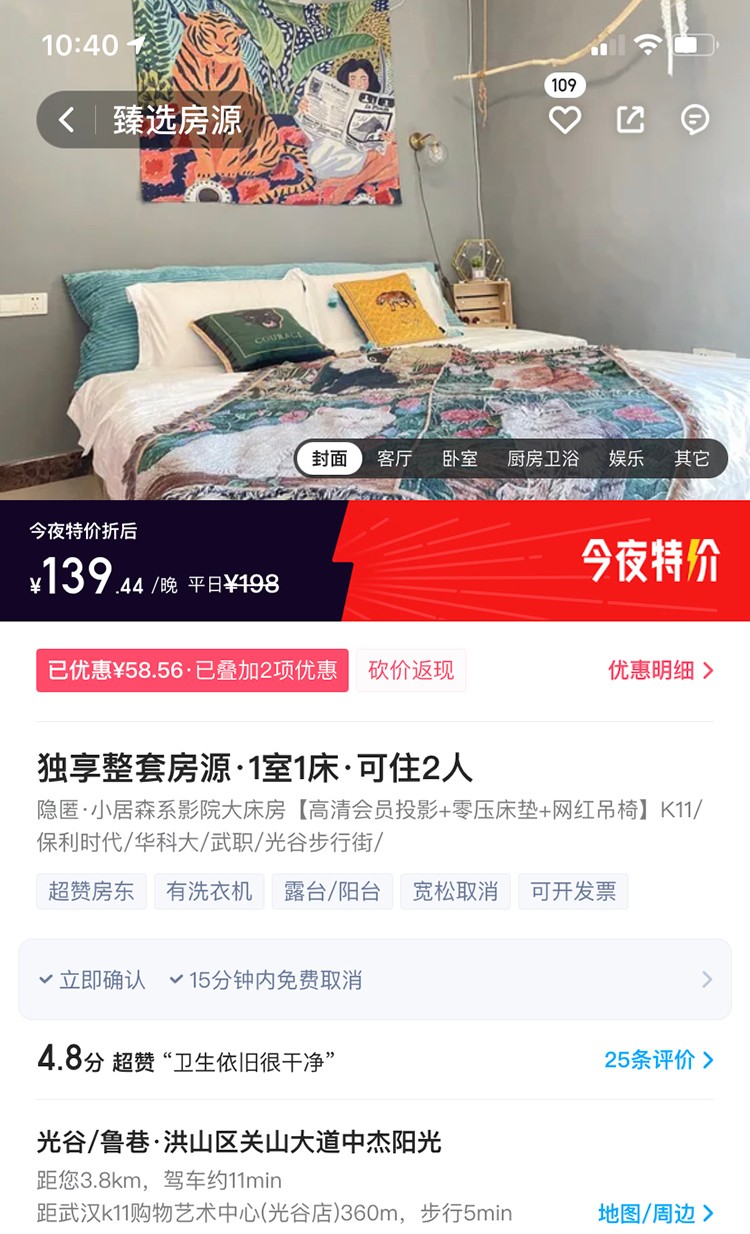
Task: Select the 其它 photo category
Action: tap(691, 459)
